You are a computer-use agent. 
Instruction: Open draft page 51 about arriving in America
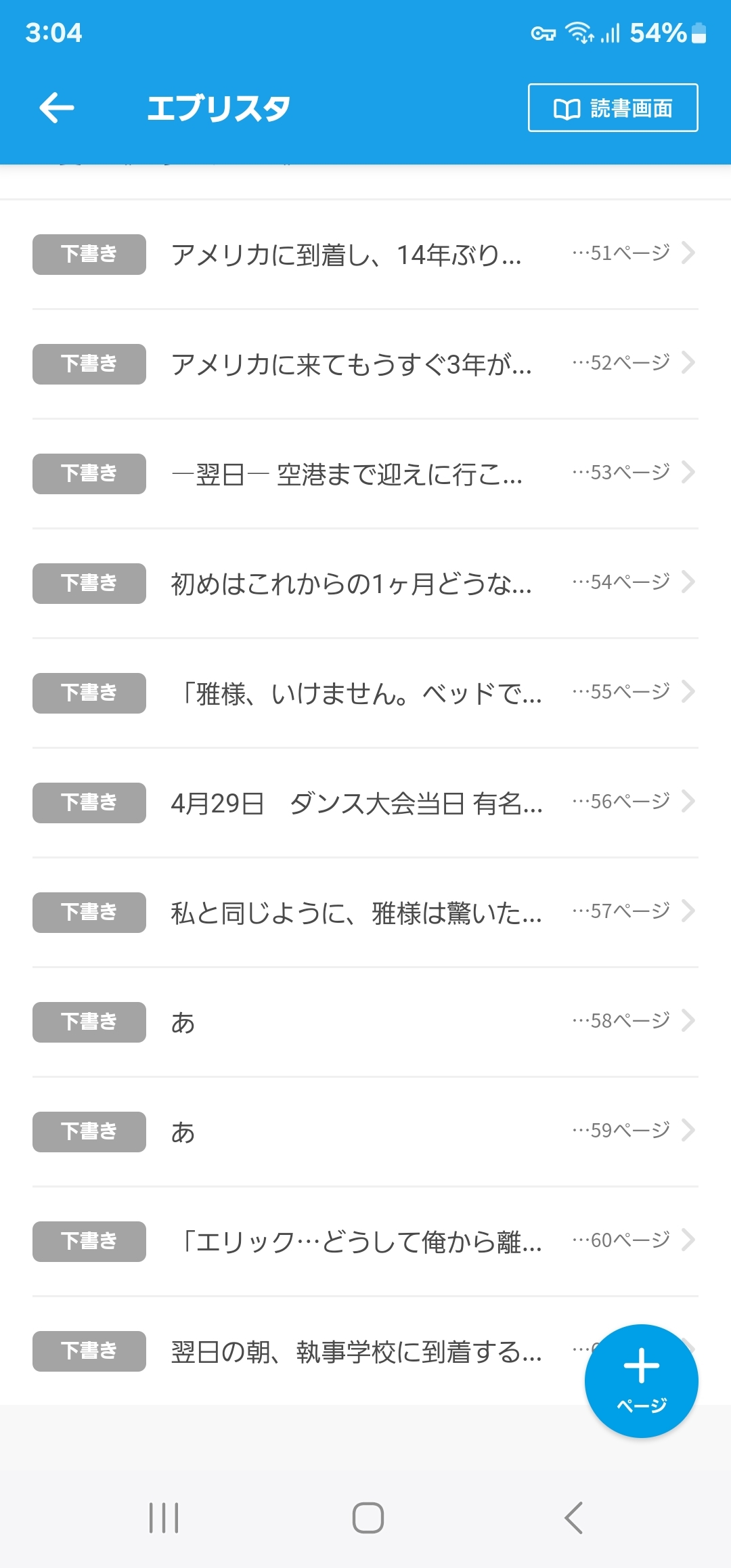tap(365, 255)
